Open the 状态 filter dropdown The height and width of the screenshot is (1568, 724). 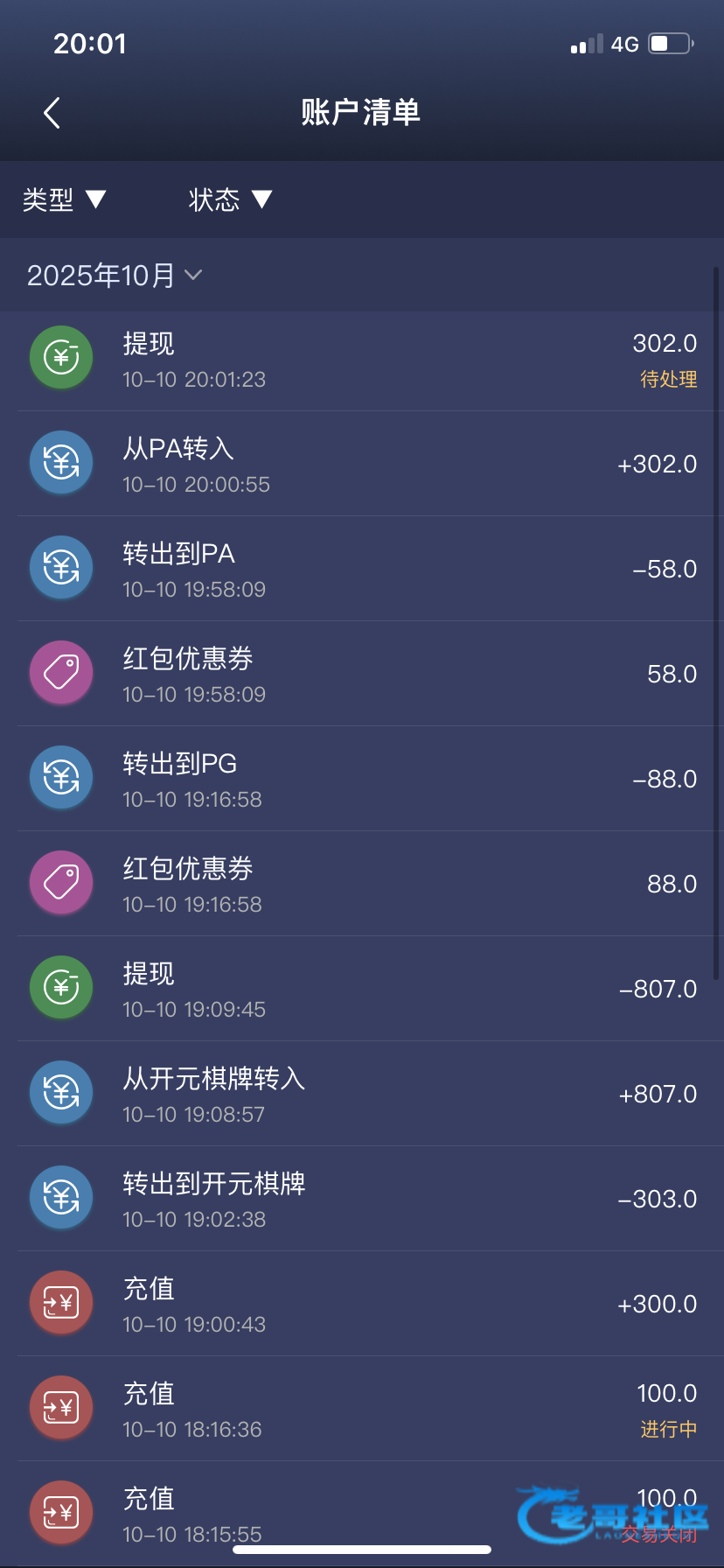pyautogui.click(x=231, y=199)
